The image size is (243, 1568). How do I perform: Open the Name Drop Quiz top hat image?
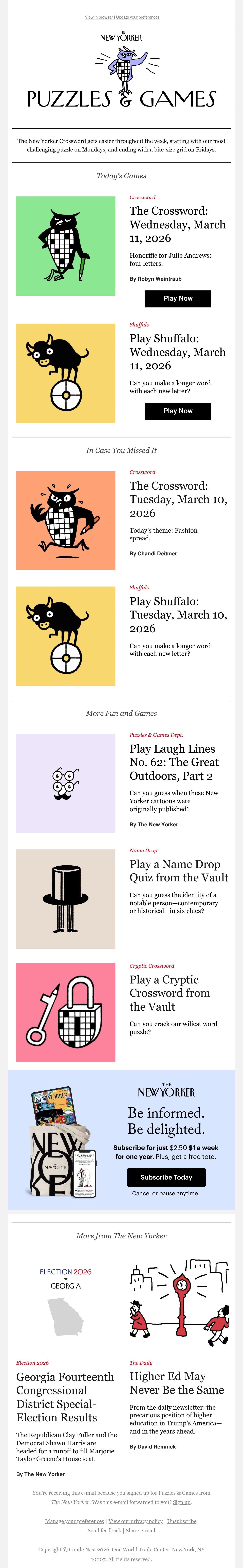[66, 899]
